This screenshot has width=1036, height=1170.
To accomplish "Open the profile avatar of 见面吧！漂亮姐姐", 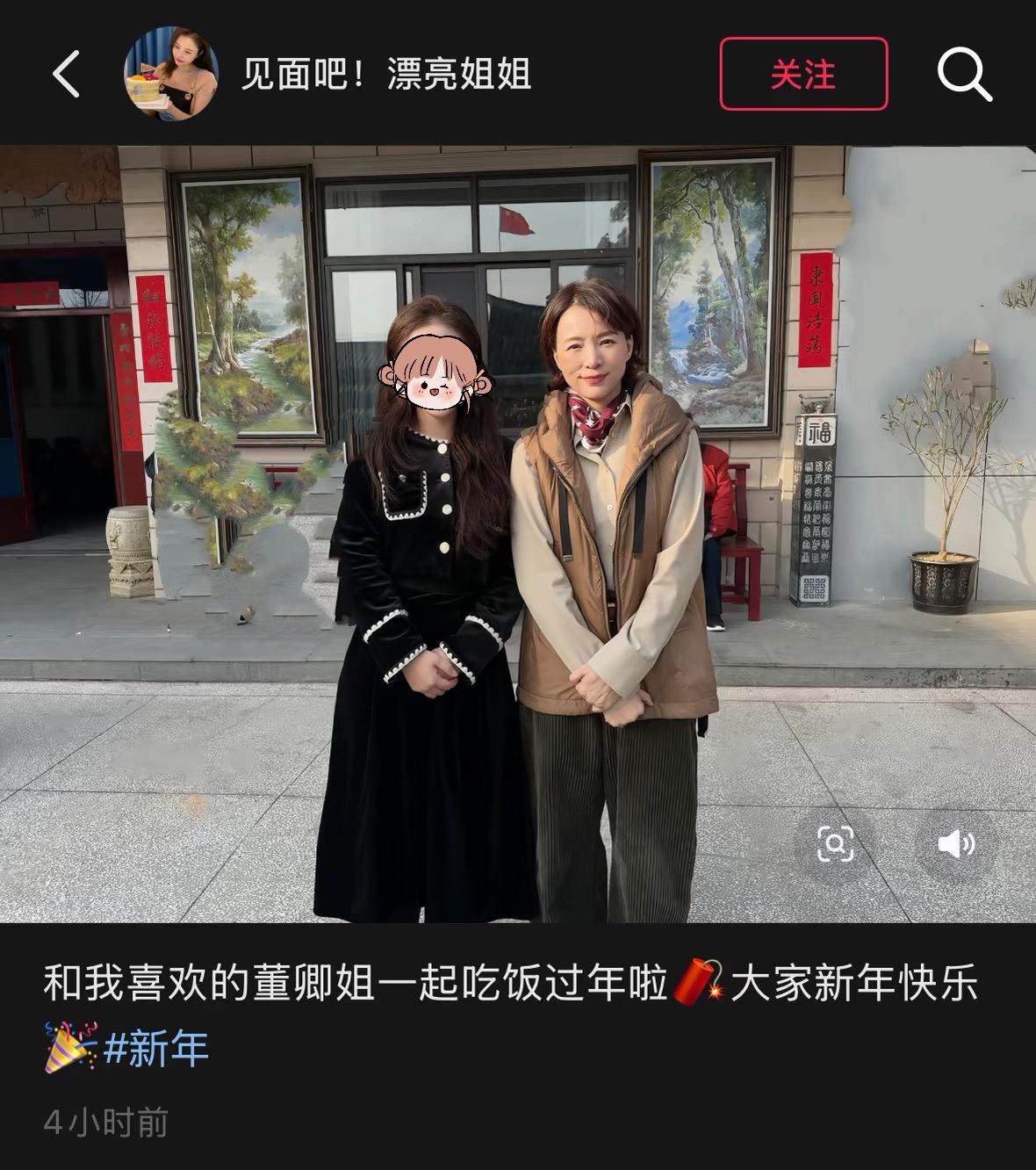I will click(x=170, y=73).
